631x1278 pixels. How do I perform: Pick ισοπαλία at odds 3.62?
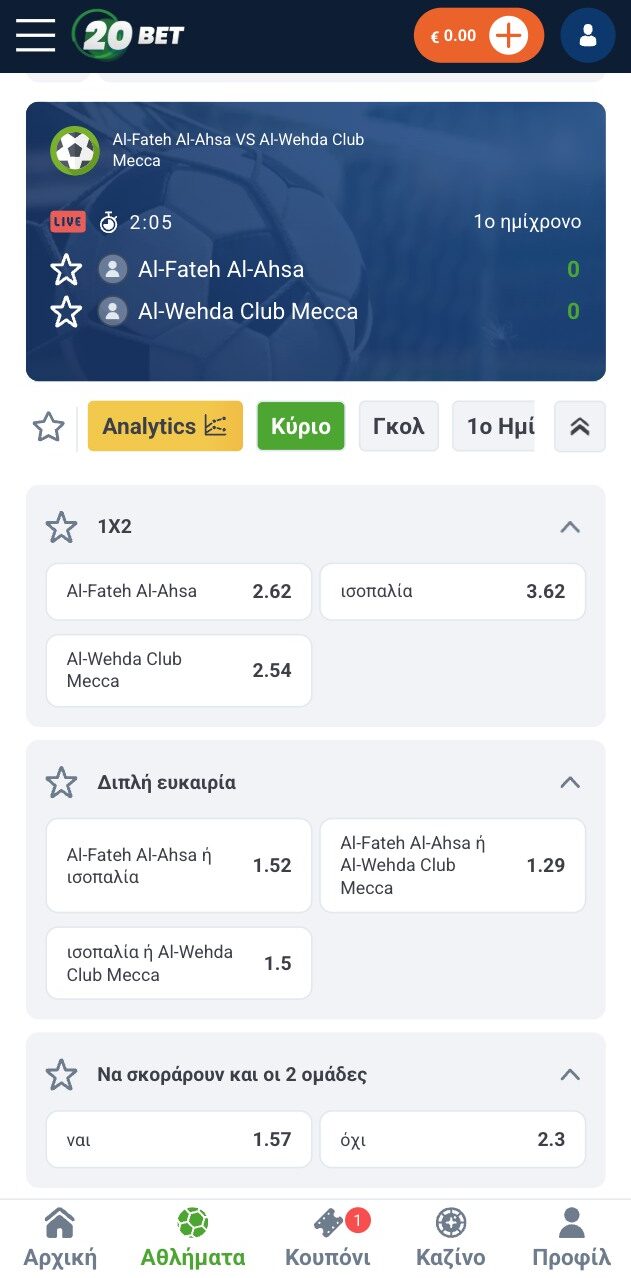(452, 591)
